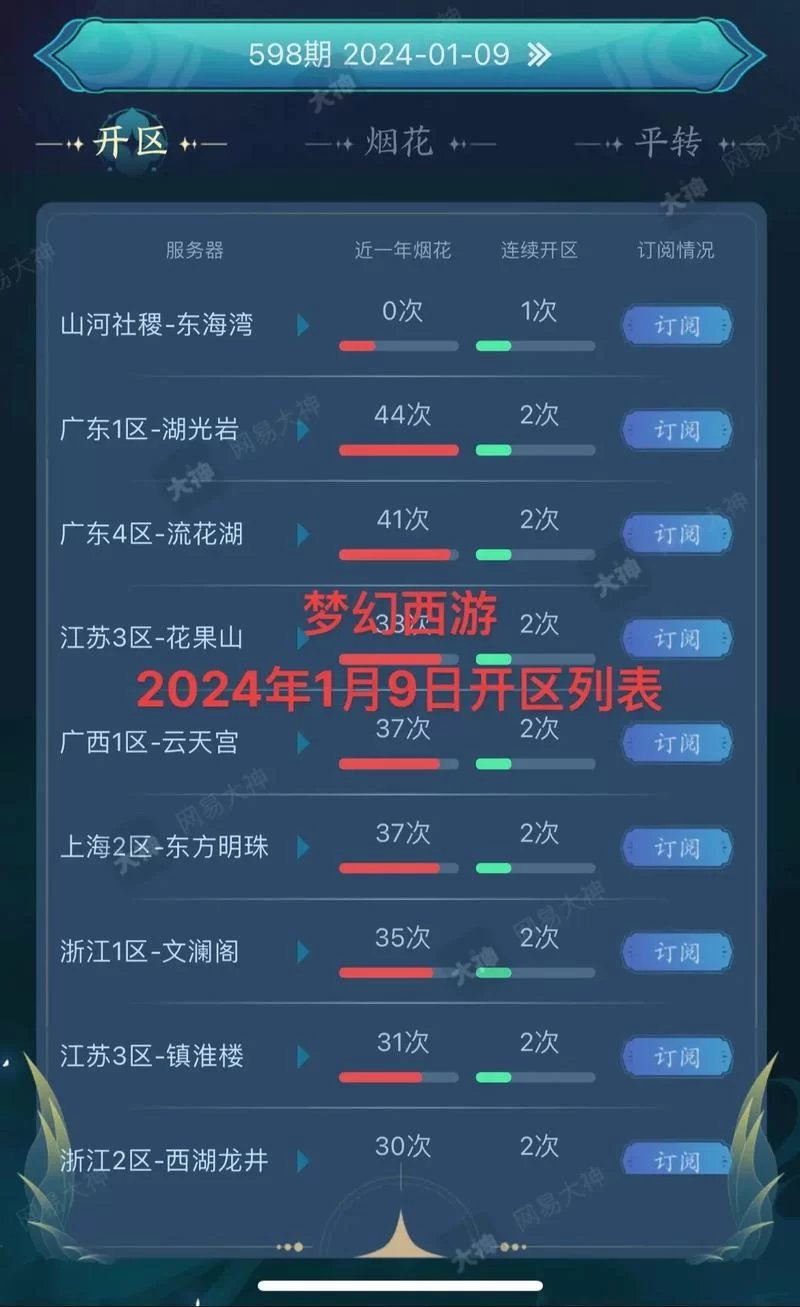Tap 订阅 for 山河社稷-东海湾
The image size is (800, 1307).
click(677, 326)
